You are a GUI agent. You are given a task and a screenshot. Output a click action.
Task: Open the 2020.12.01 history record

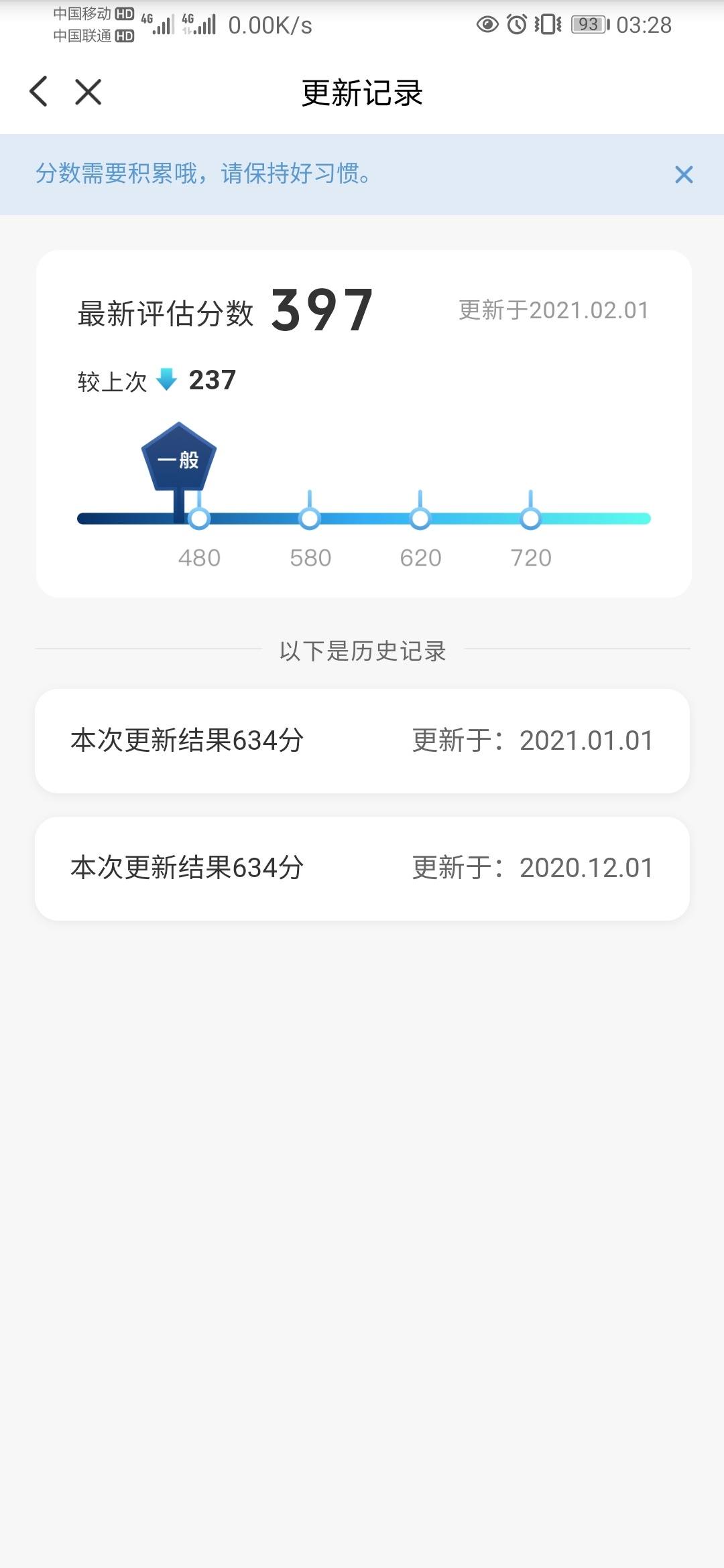pos(362,868)
